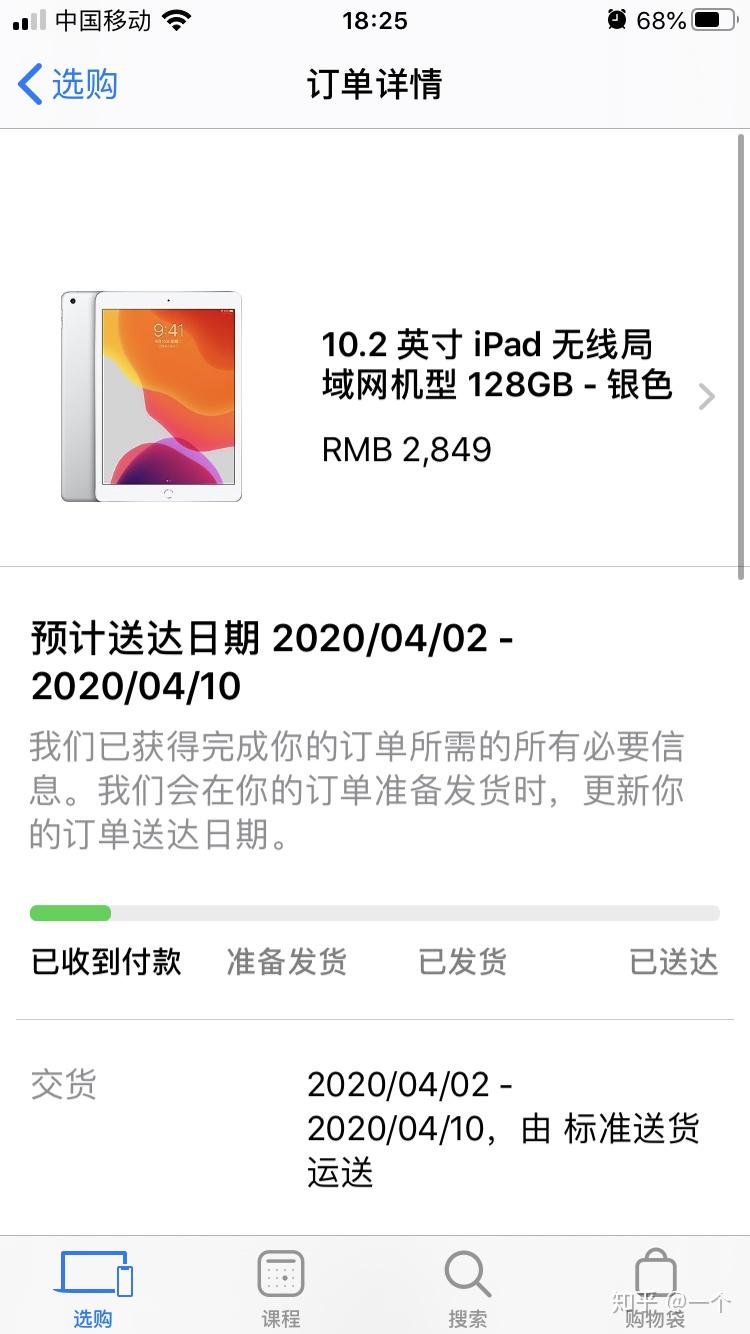Image resolution: width=750 pixels, height=1334 pixels.
Task: Open the 10.2 英寸 iPad order item
Action: [x=496, y=397]
